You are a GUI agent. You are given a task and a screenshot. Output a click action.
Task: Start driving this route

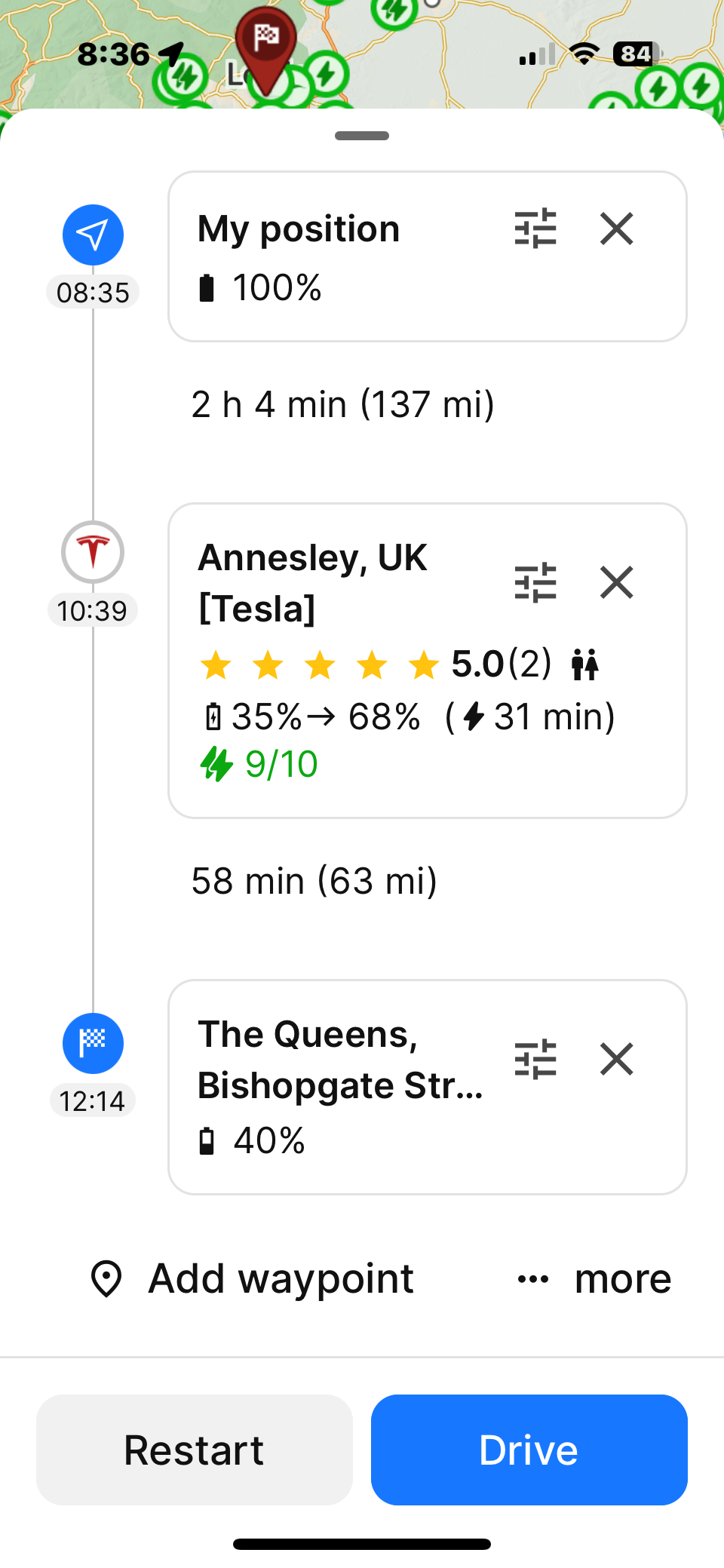point(529,1450)
